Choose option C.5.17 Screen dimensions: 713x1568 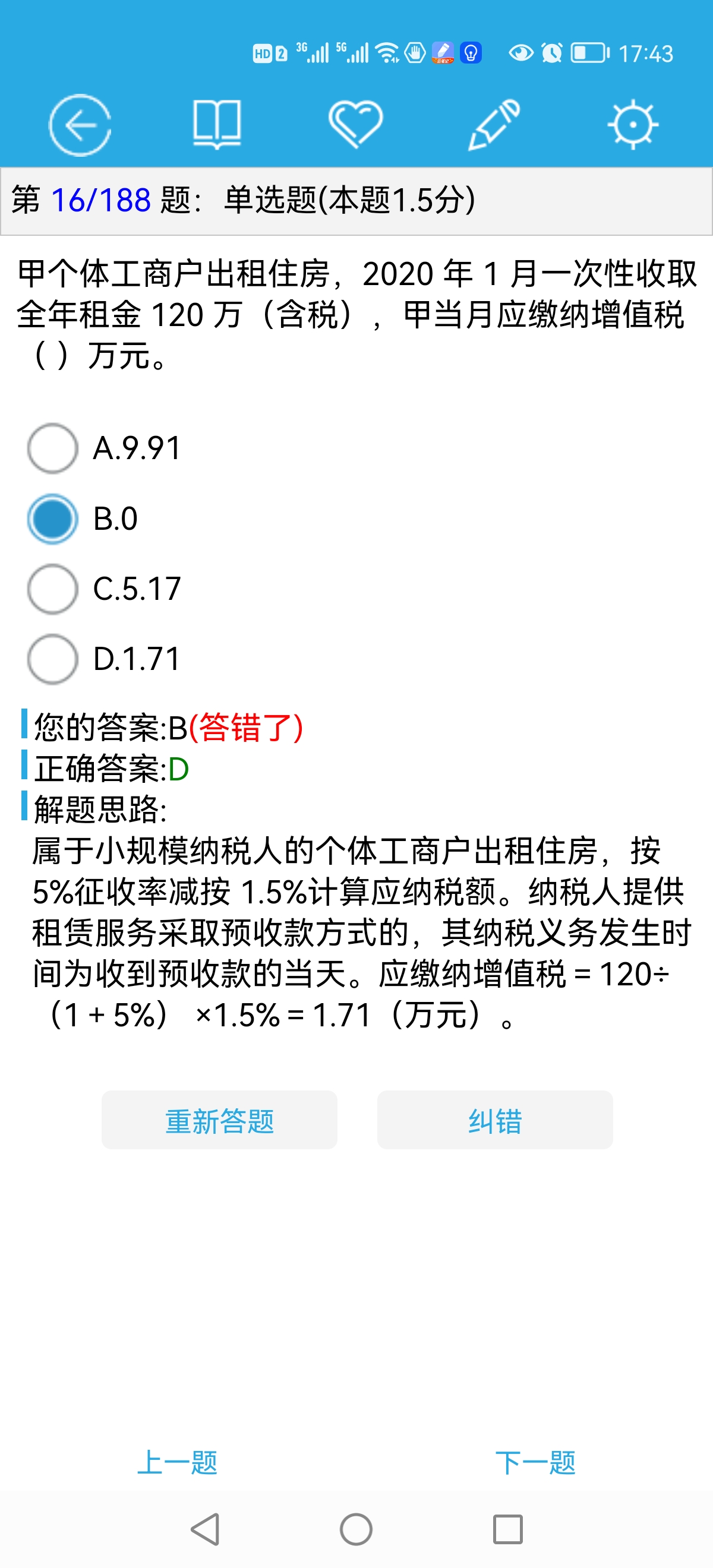pos(105,589)
